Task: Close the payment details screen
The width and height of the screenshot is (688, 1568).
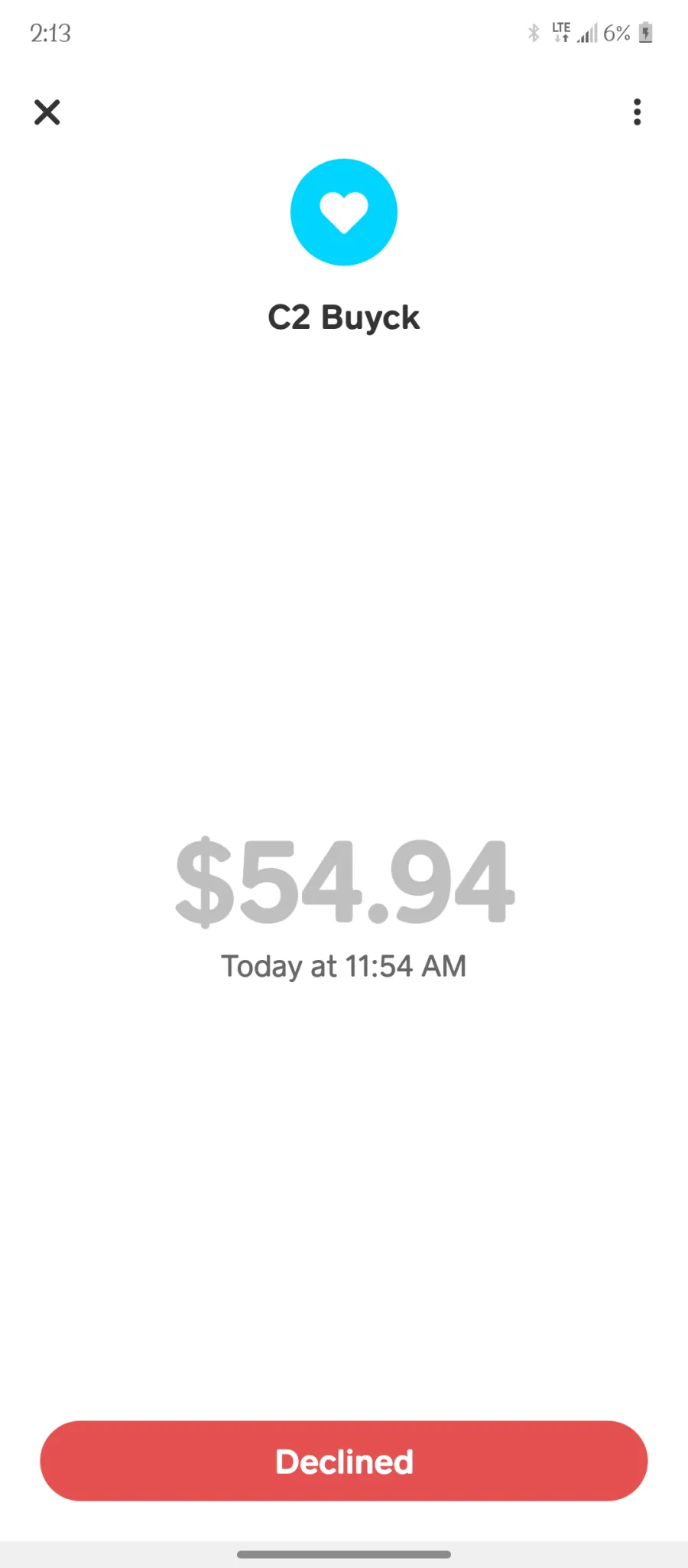Action: point(47,112)
